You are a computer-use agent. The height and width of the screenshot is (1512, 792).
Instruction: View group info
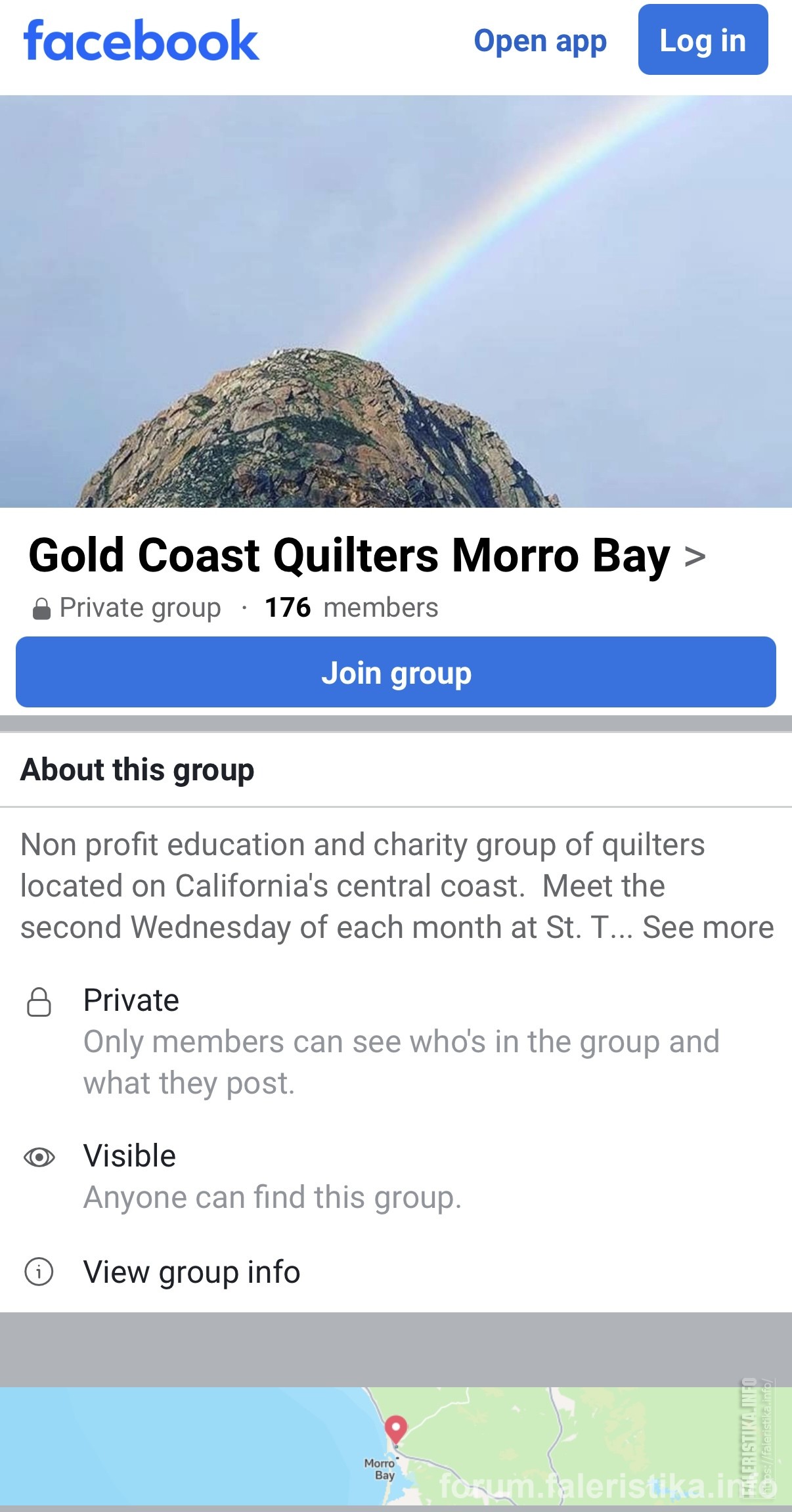pyautogui.click(x=192, y=1272)
